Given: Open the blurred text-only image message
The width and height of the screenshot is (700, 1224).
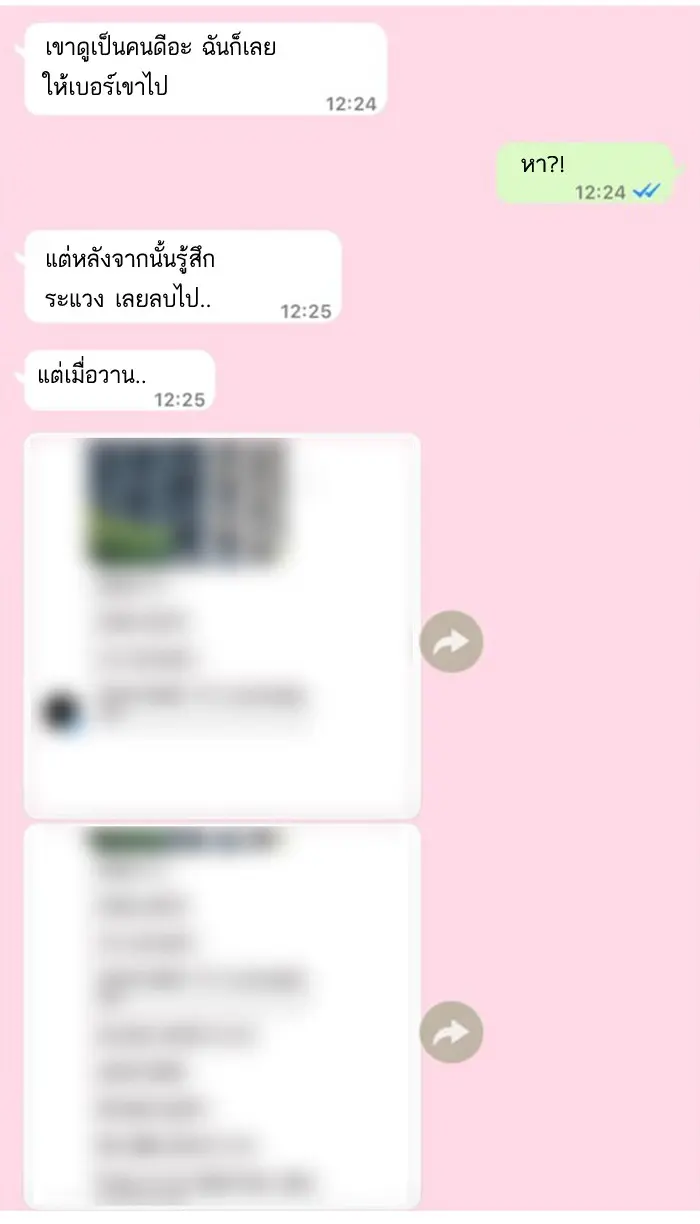Looking at the screenshot, I should pyautogui.click(x=222, y=1017).
